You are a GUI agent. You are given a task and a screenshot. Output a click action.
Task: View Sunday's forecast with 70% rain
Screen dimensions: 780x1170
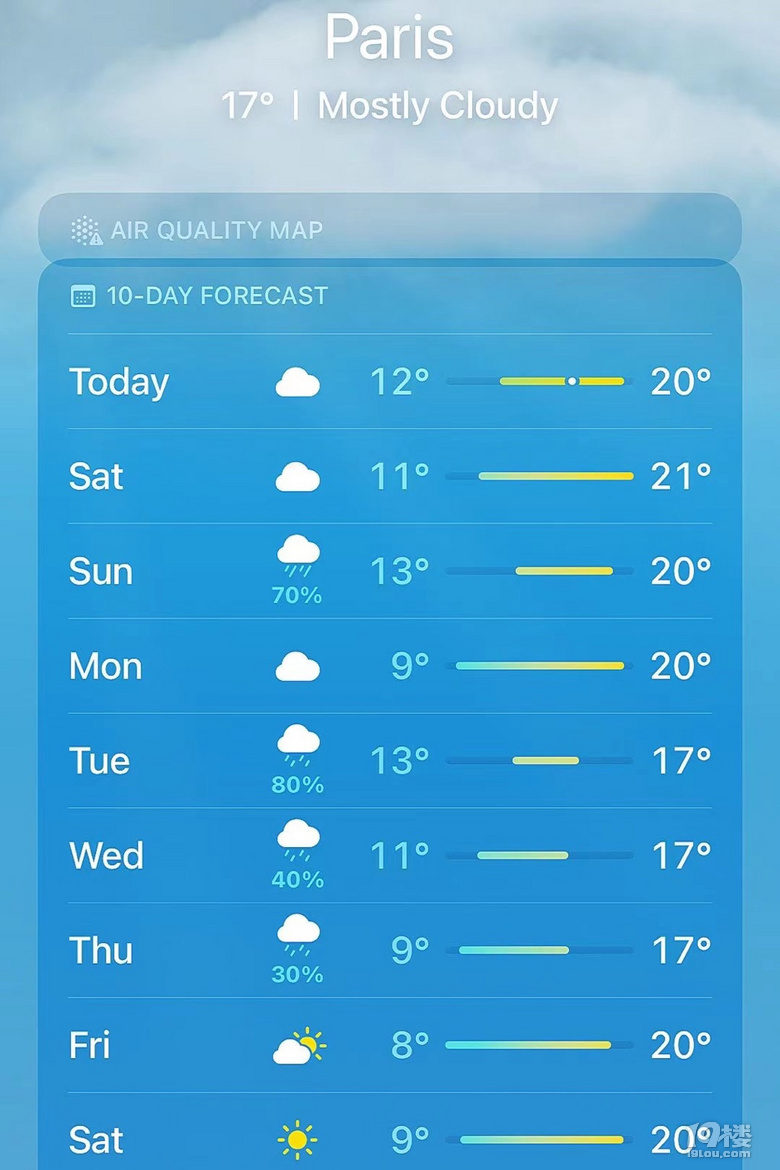pyautogui.click(x=390, y=571)
